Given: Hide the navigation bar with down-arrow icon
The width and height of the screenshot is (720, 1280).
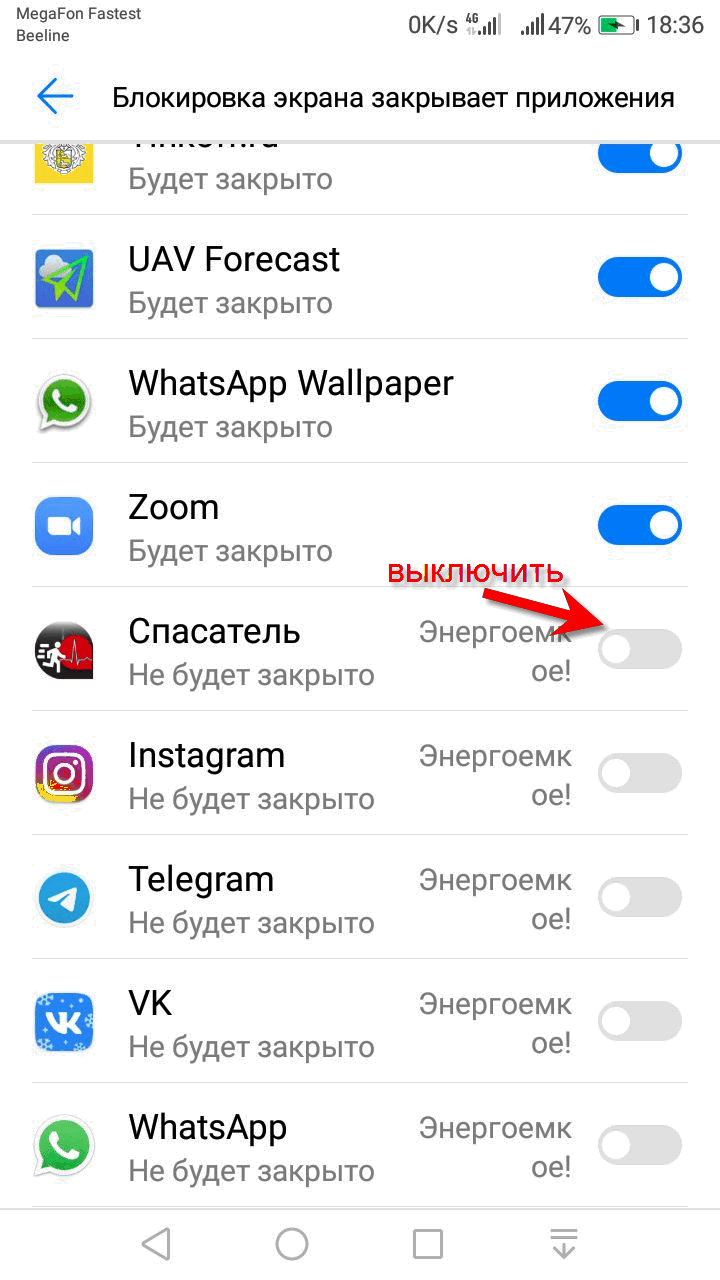Looking at the screenshot, I should click(x=564, y=1244).
